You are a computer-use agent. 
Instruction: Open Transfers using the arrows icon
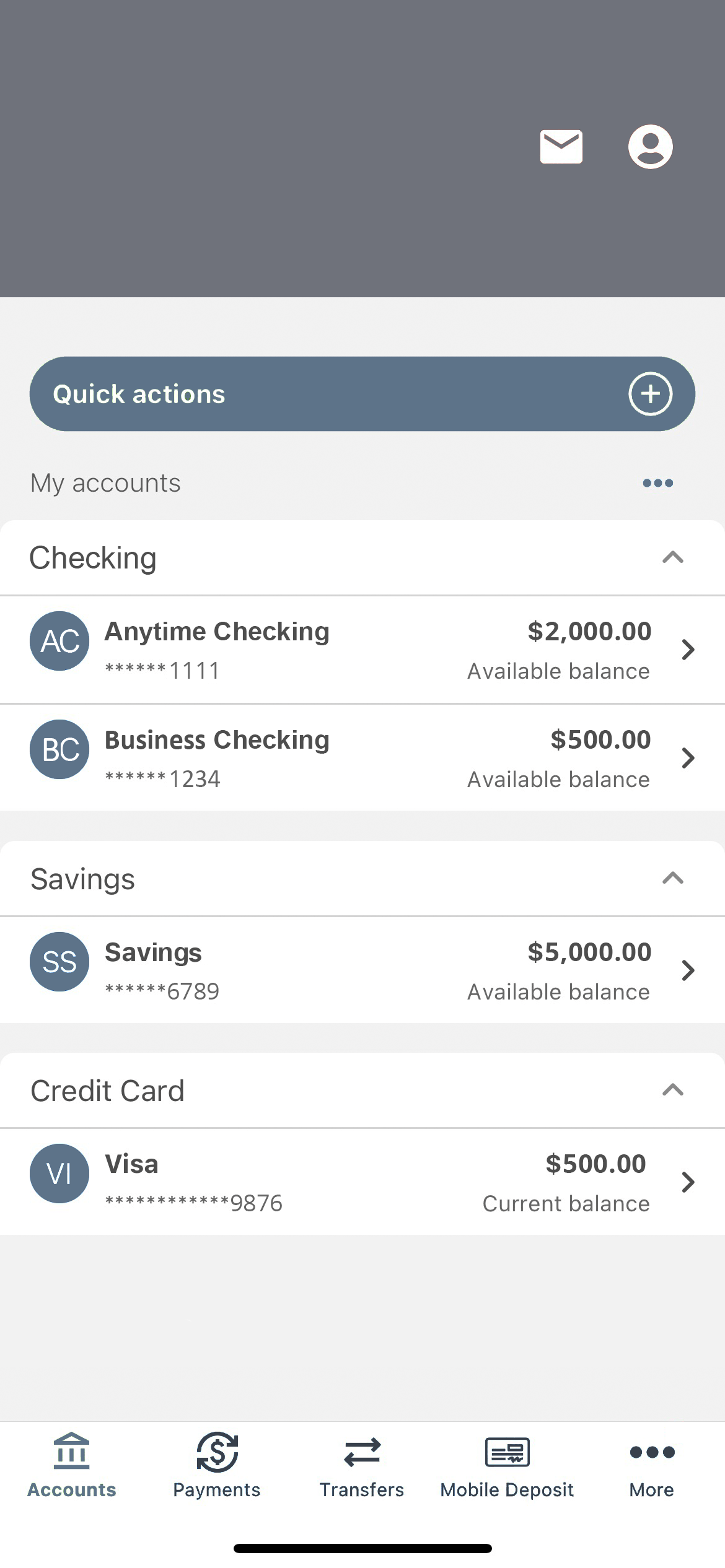coord(362,1452)
